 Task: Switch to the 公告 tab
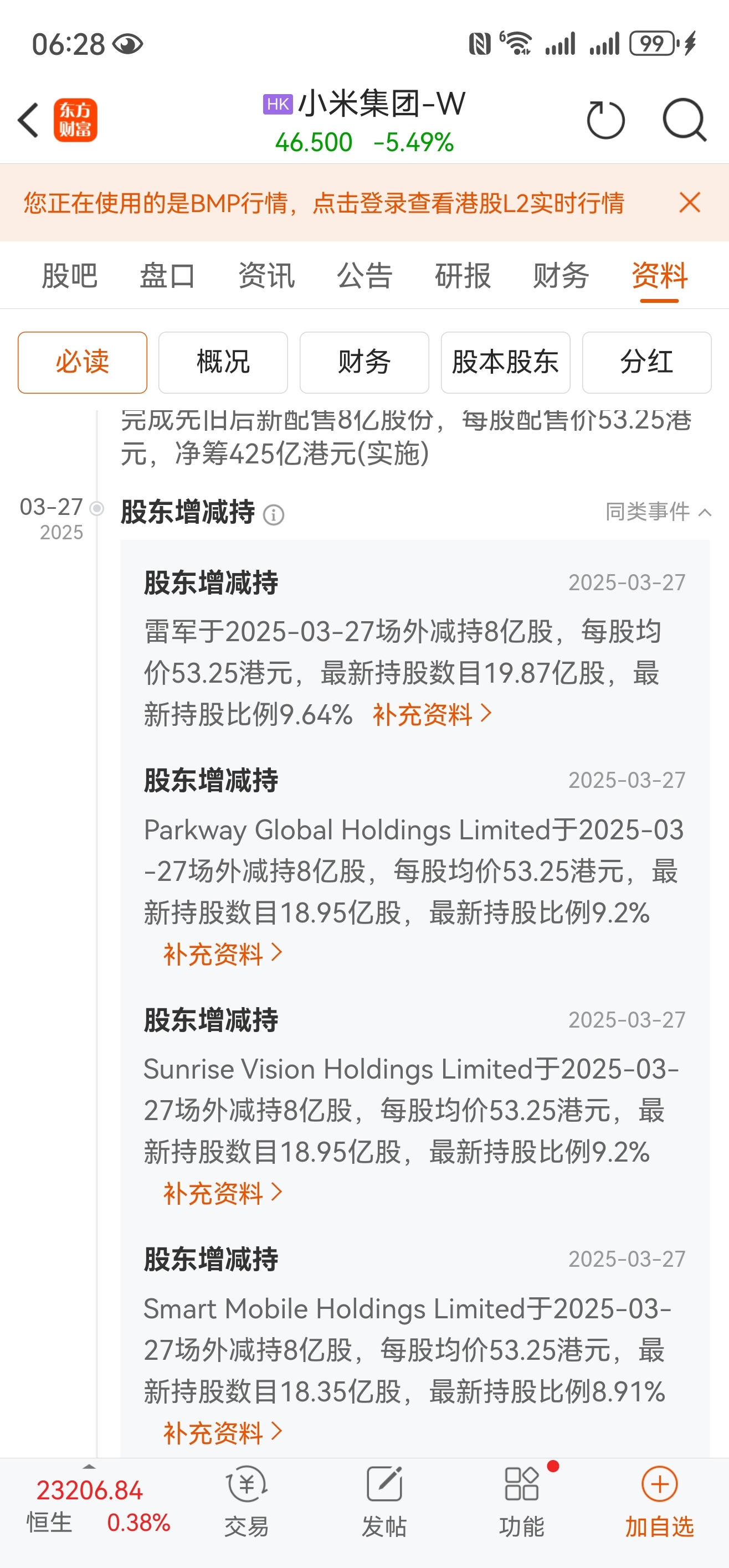[x=363, y=276]
